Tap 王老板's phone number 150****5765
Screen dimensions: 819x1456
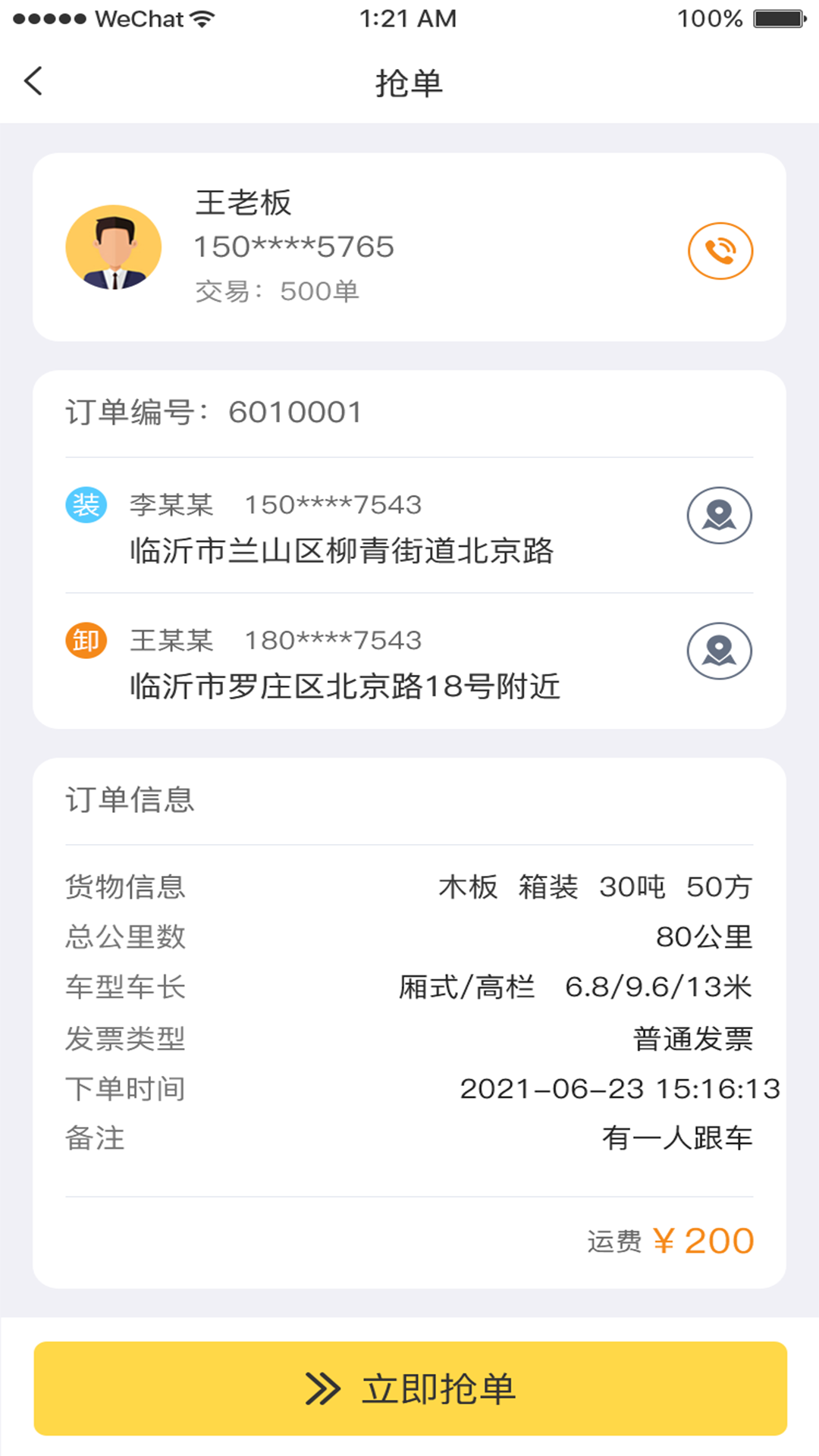tap(293, 246)
